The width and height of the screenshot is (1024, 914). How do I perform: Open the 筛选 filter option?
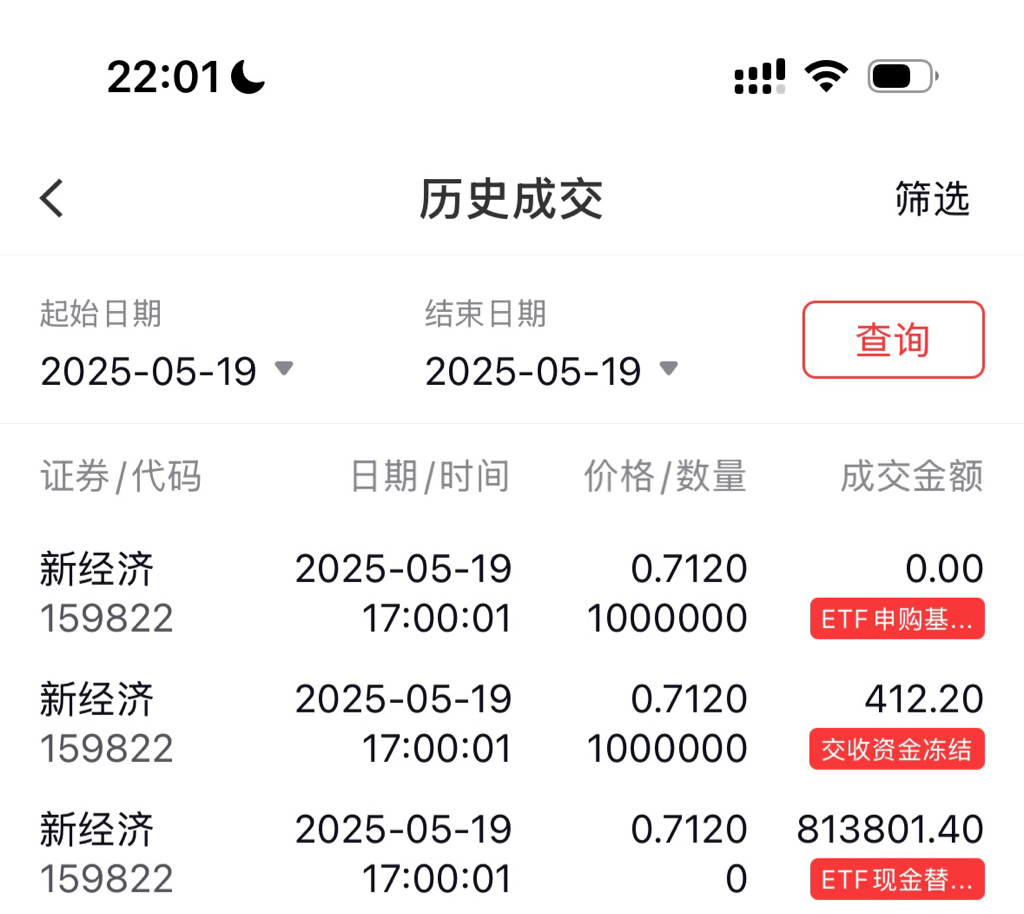(932, 198)
